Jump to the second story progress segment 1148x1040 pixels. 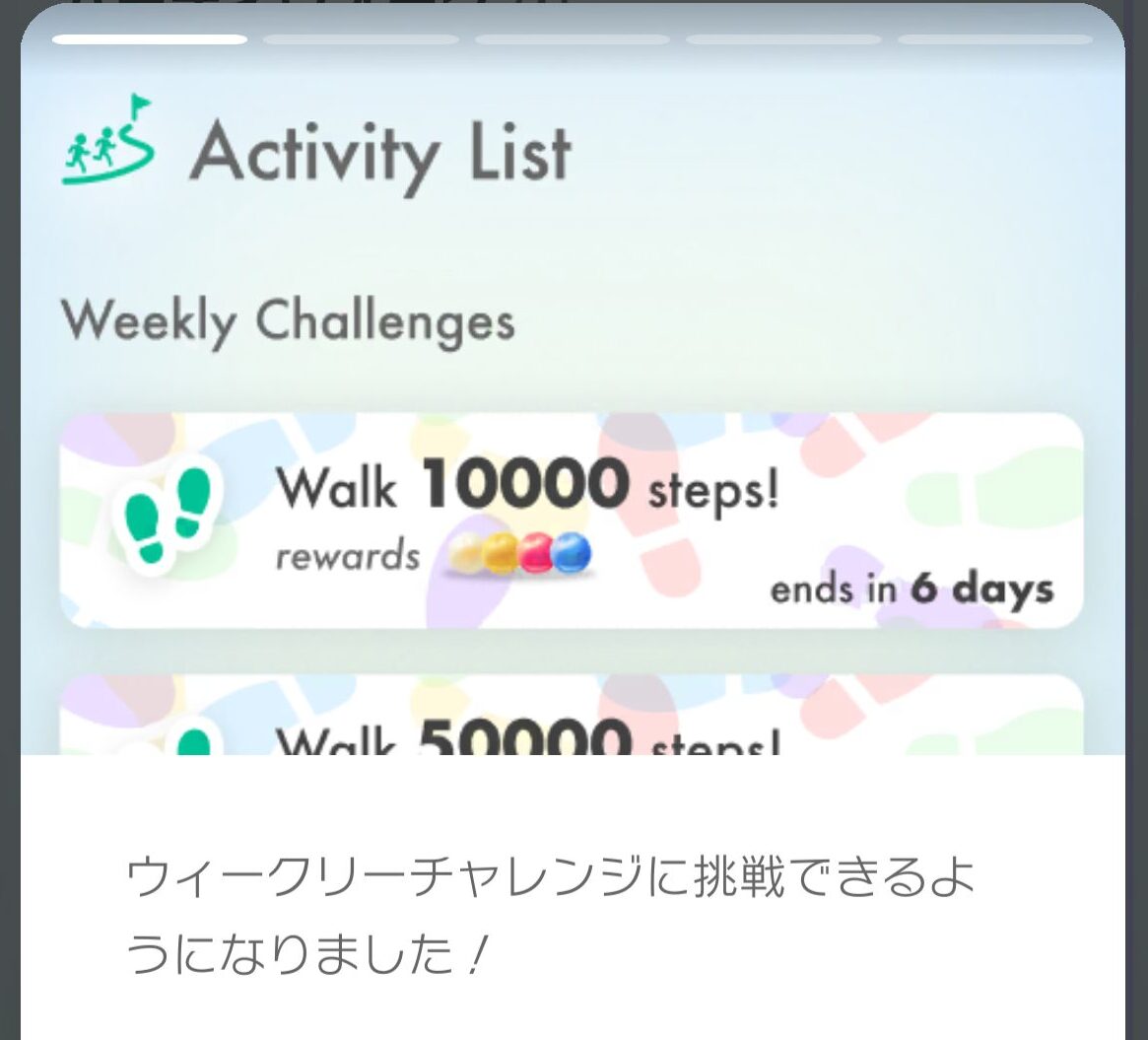pos(361,40)
